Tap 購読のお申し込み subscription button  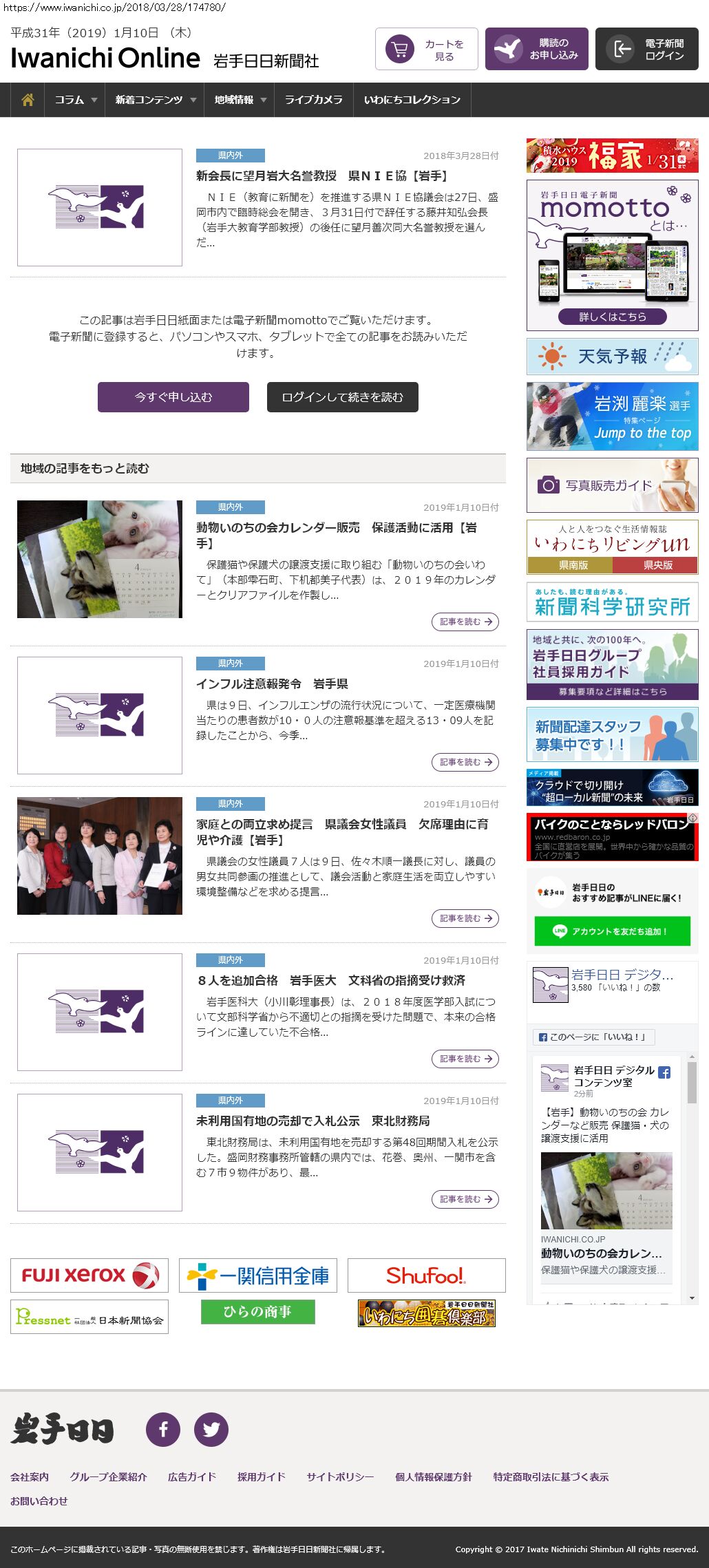(536, 49)
